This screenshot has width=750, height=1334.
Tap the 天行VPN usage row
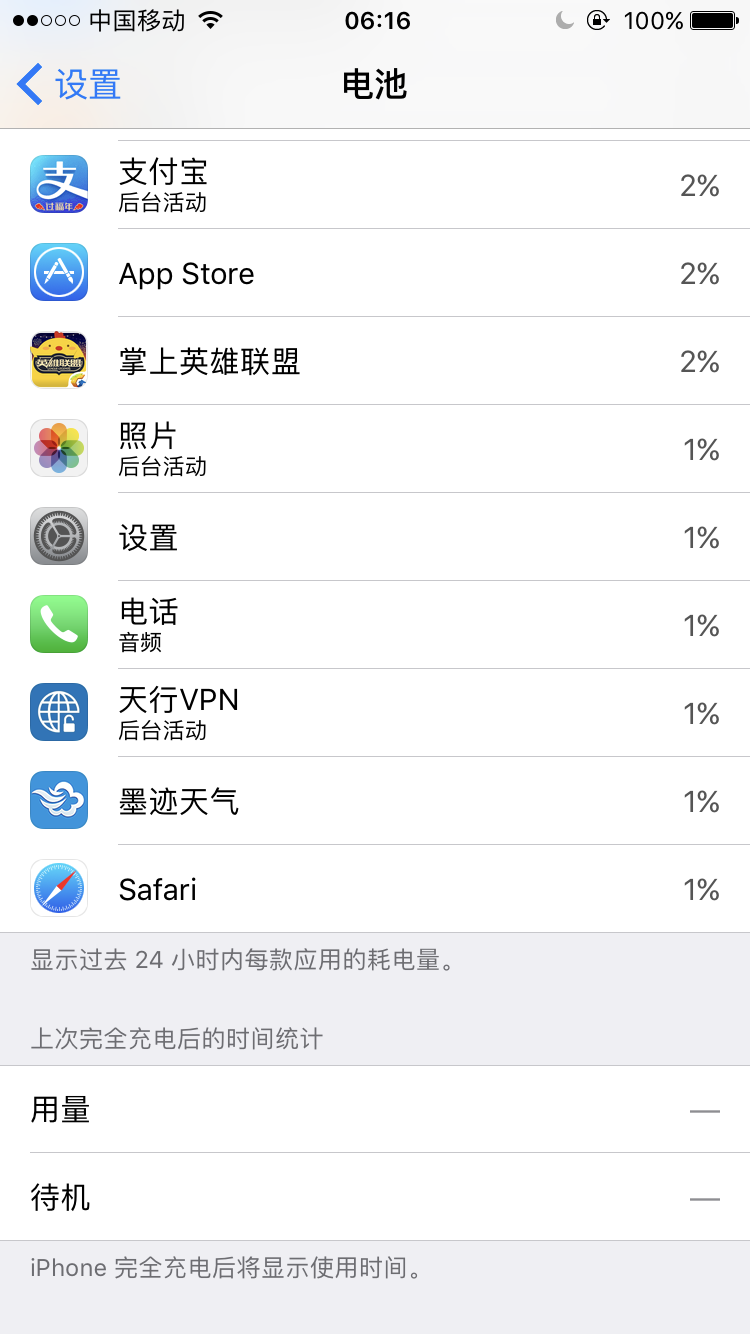tap(375, 713)
